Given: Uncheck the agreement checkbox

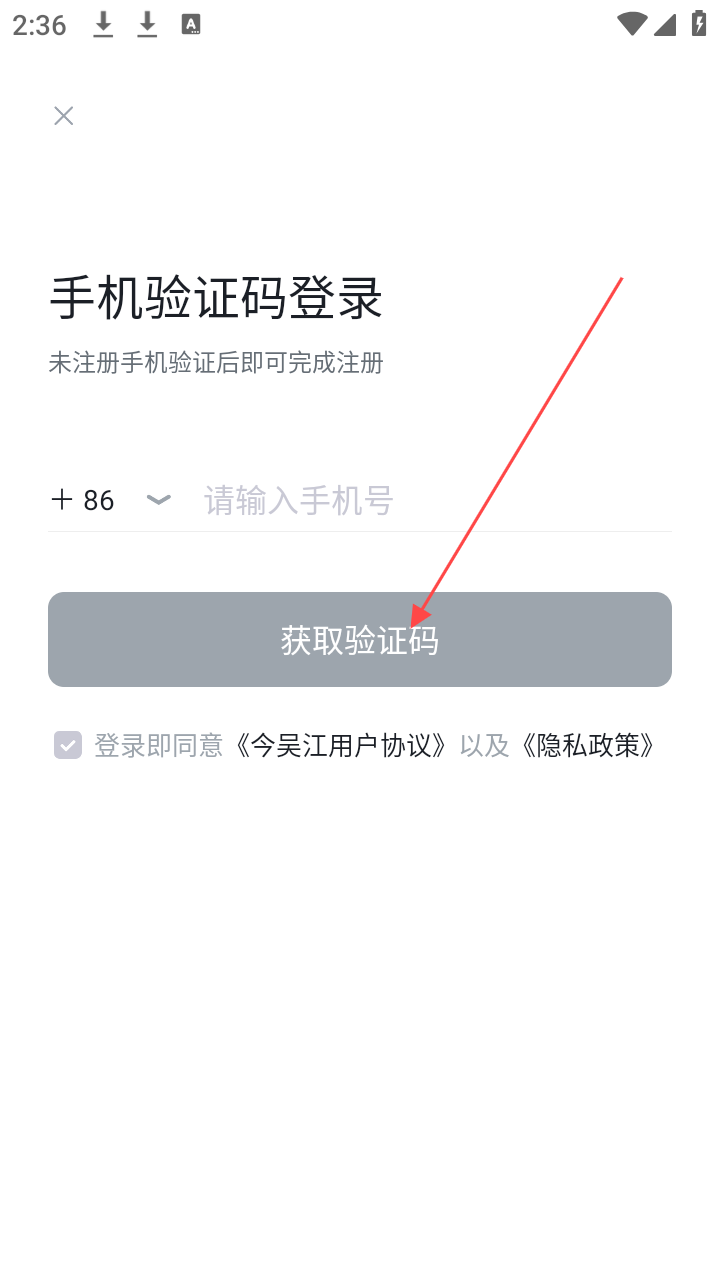Looking at the screenshot, I should coord(67,745).
